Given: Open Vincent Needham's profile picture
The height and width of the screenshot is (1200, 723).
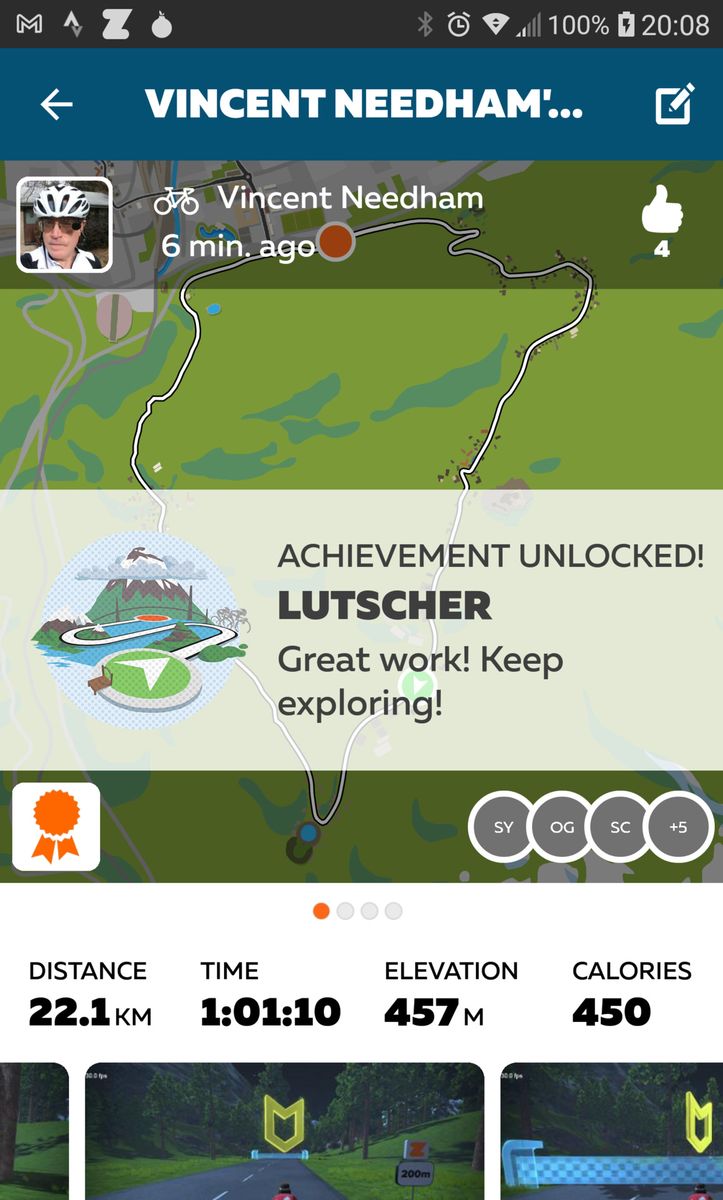Looking at the screenshot, I should (x=64, y=225).
